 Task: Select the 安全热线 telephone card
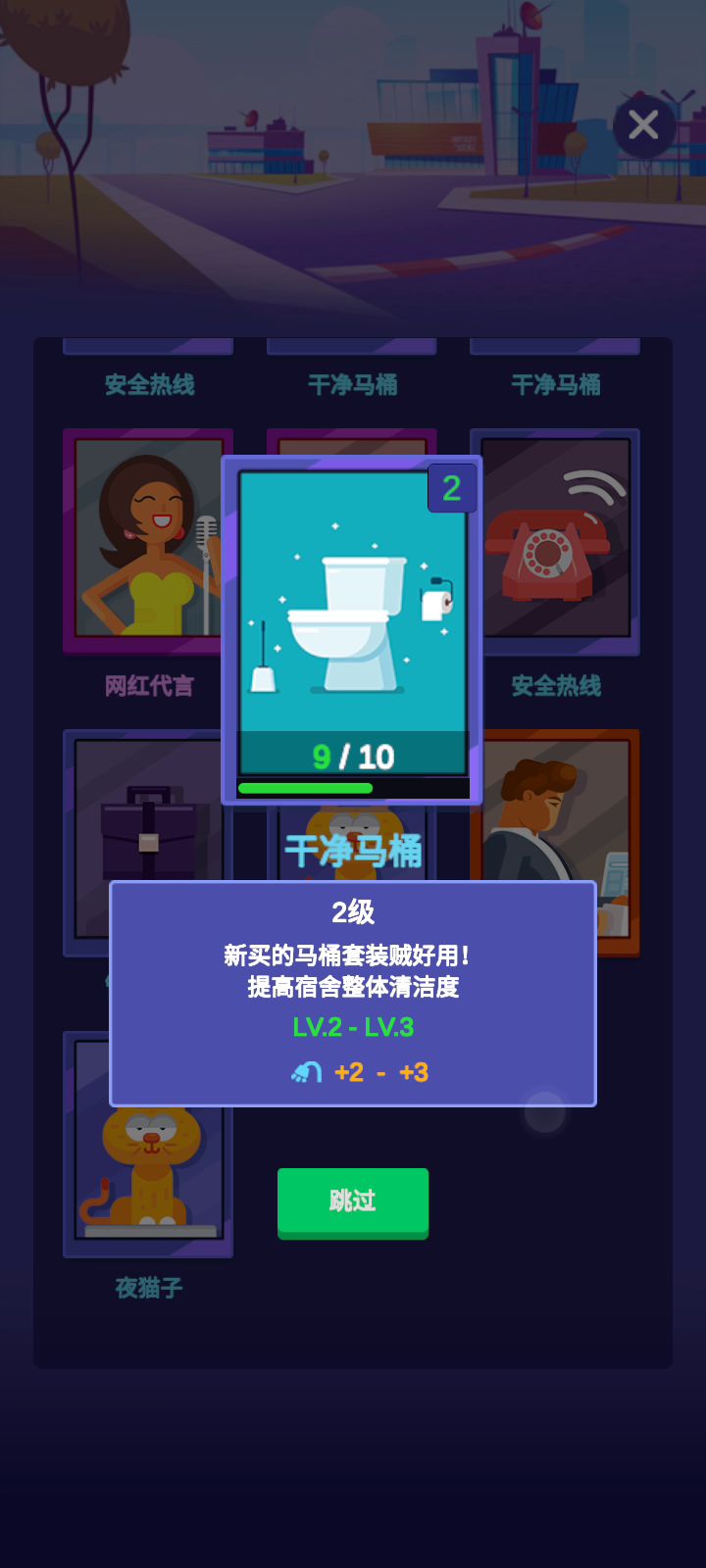(x=557, y=541)
